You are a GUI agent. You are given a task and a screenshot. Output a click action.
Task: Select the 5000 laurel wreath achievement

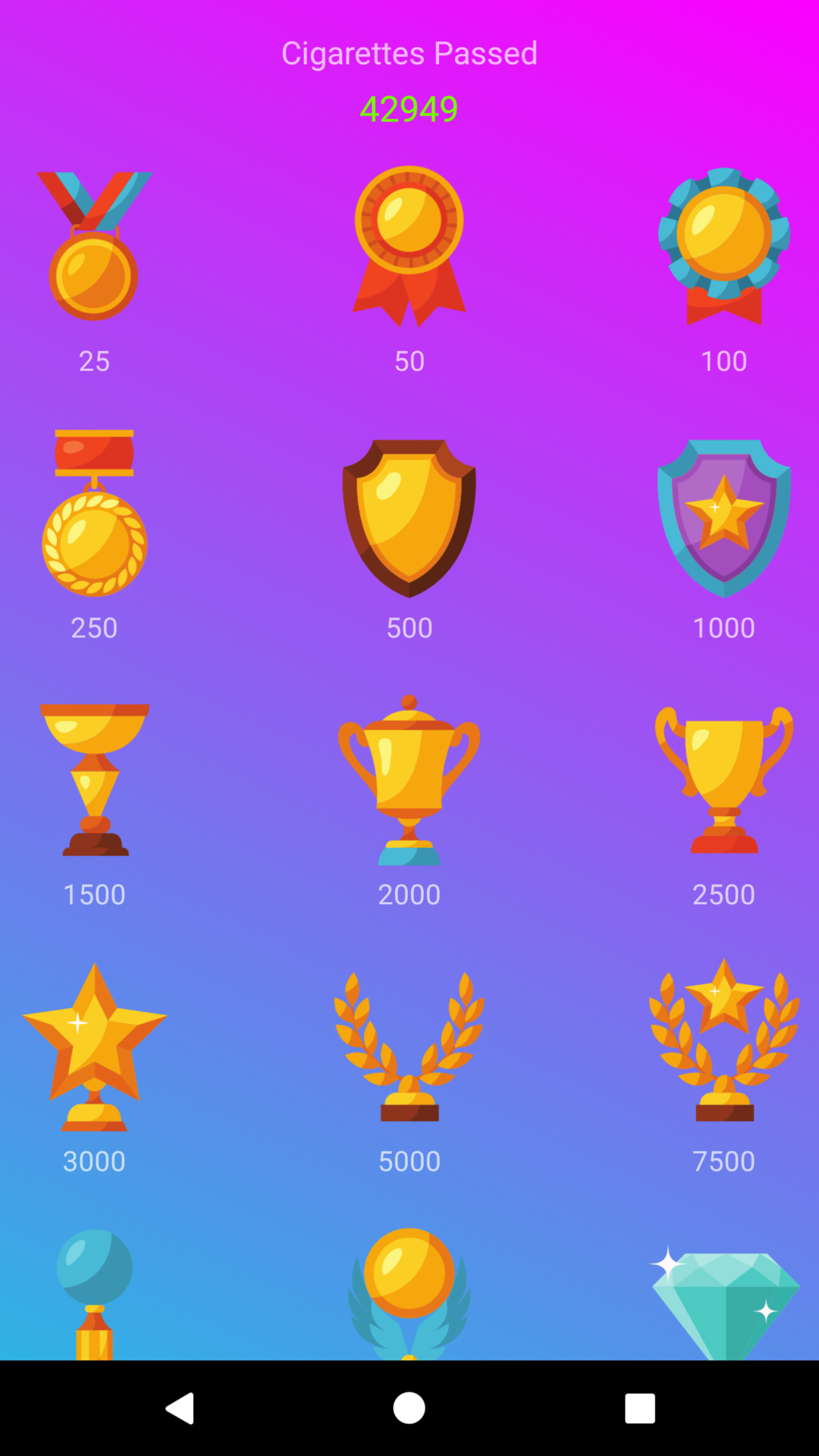tap(409, 1048)
